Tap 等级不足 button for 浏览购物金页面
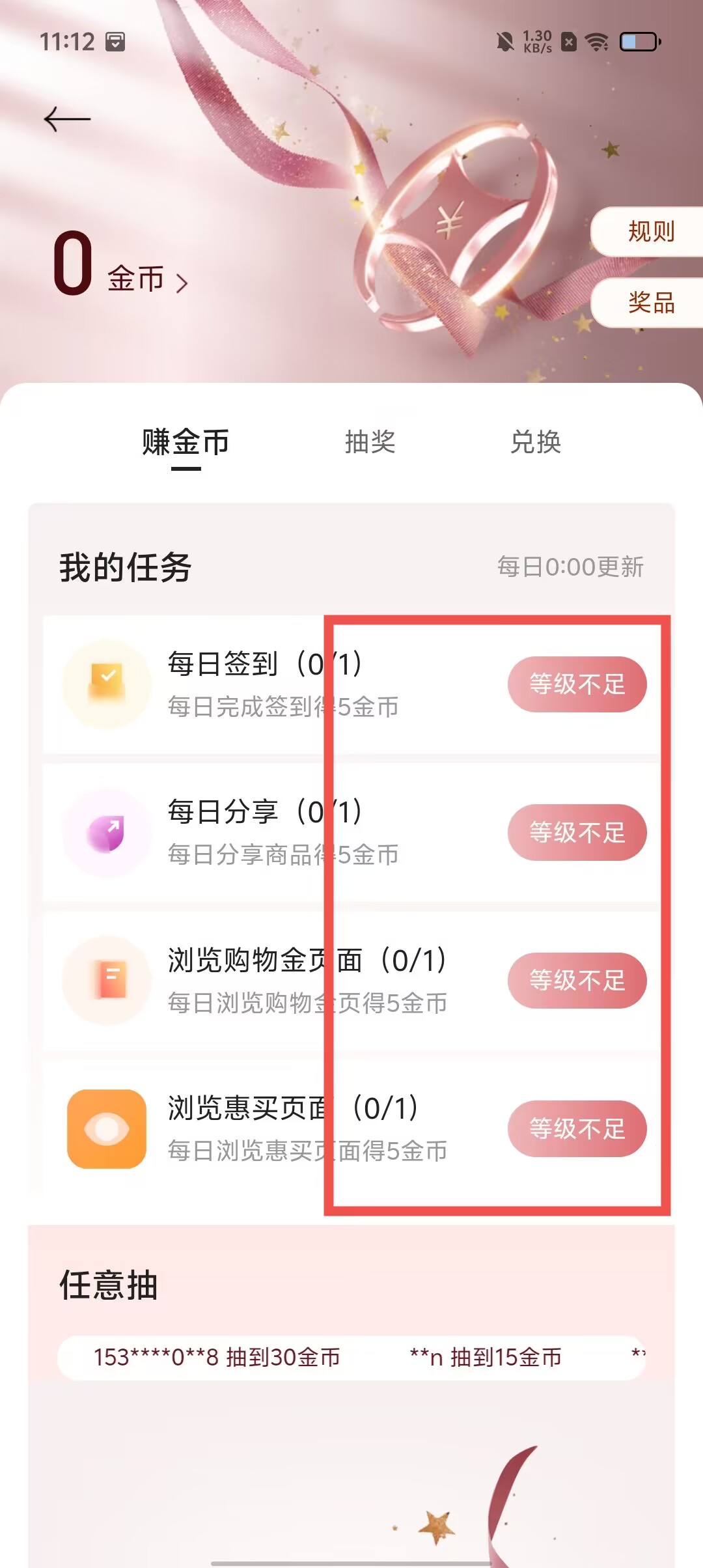This screenshot has height=1568, width=703. click(577, 980)
